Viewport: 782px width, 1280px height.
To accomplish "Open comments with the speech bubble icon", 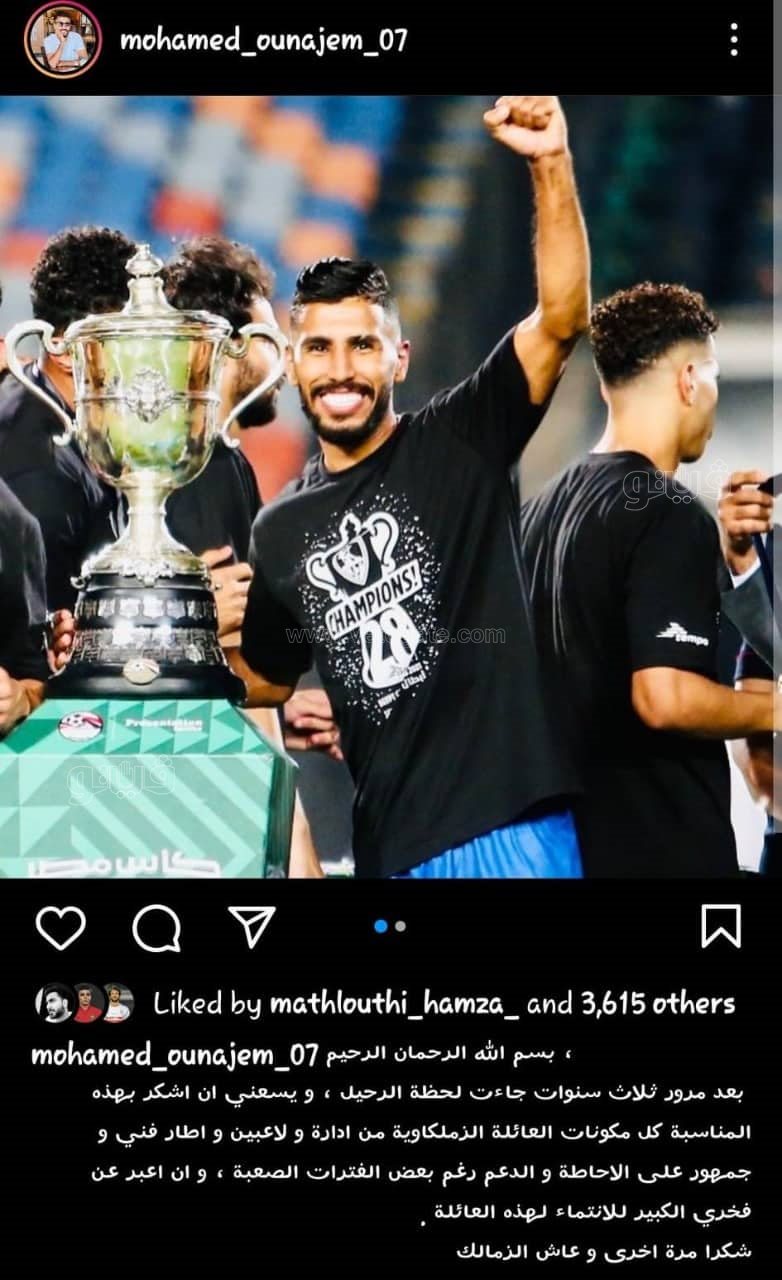I will point(157,927).
